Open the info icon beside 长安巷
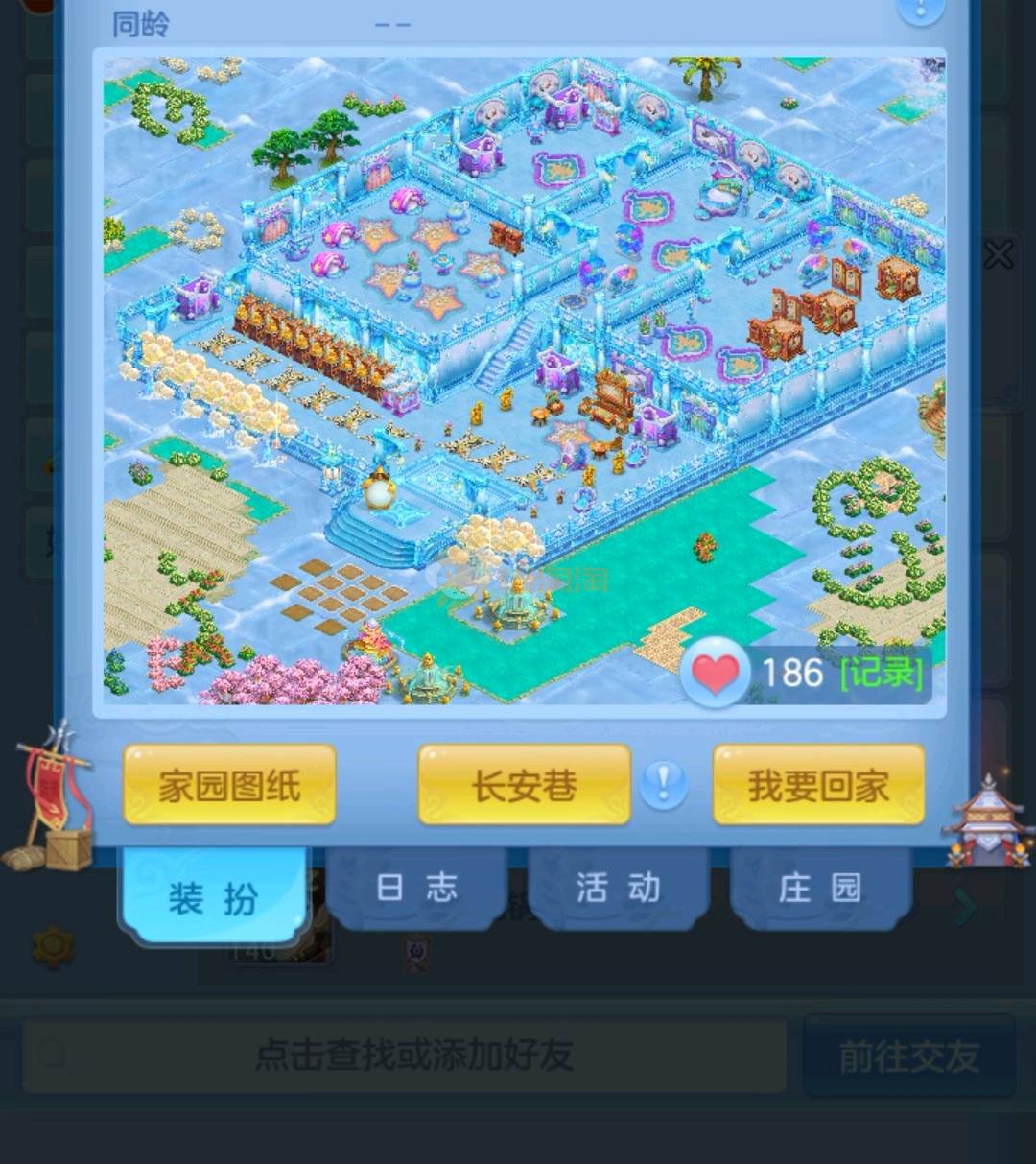This screenshot has height=1164, width=1036. (663, 786)
